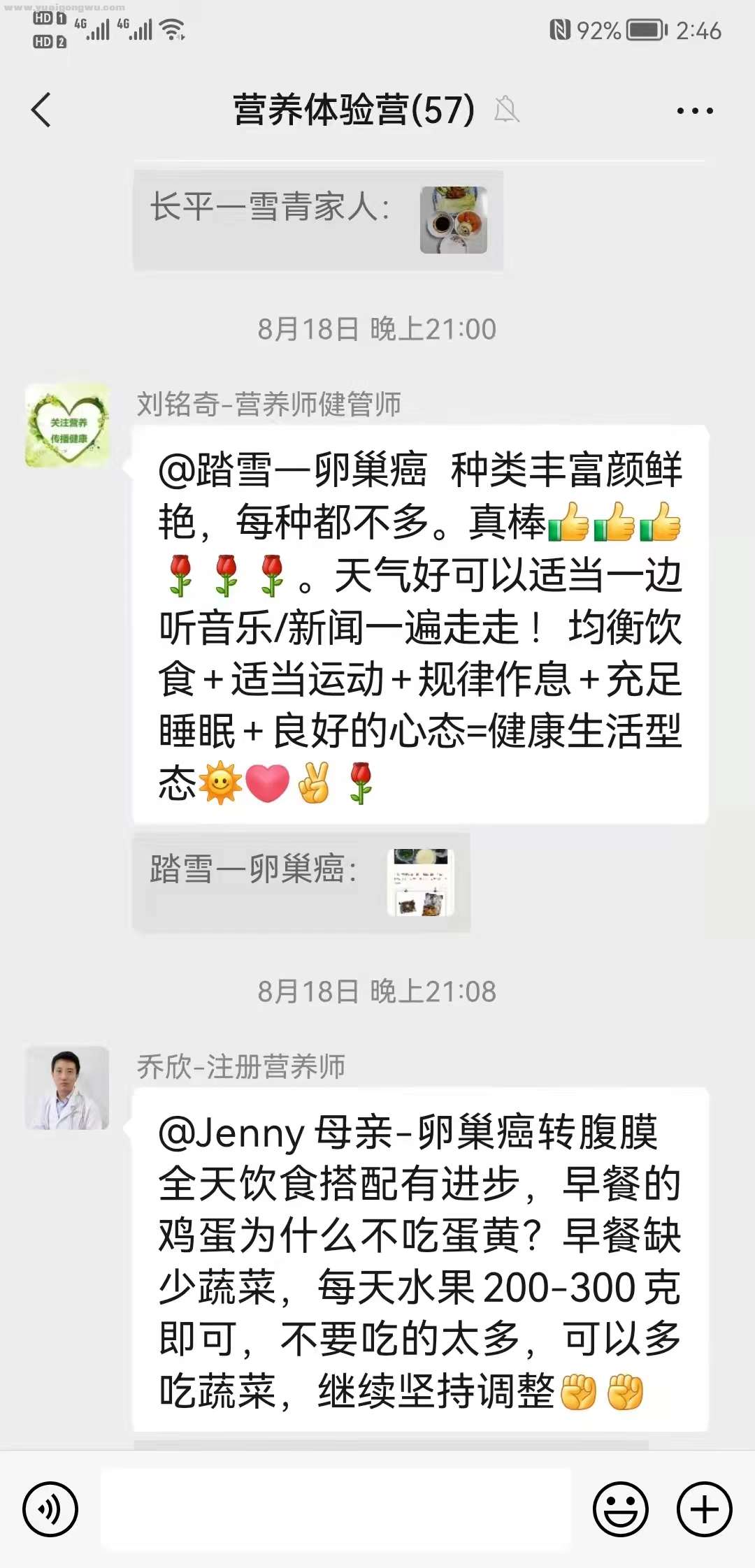Switch to voice message input
The width and height of the screenshot is (755, 1568).
coord(50,1509)
